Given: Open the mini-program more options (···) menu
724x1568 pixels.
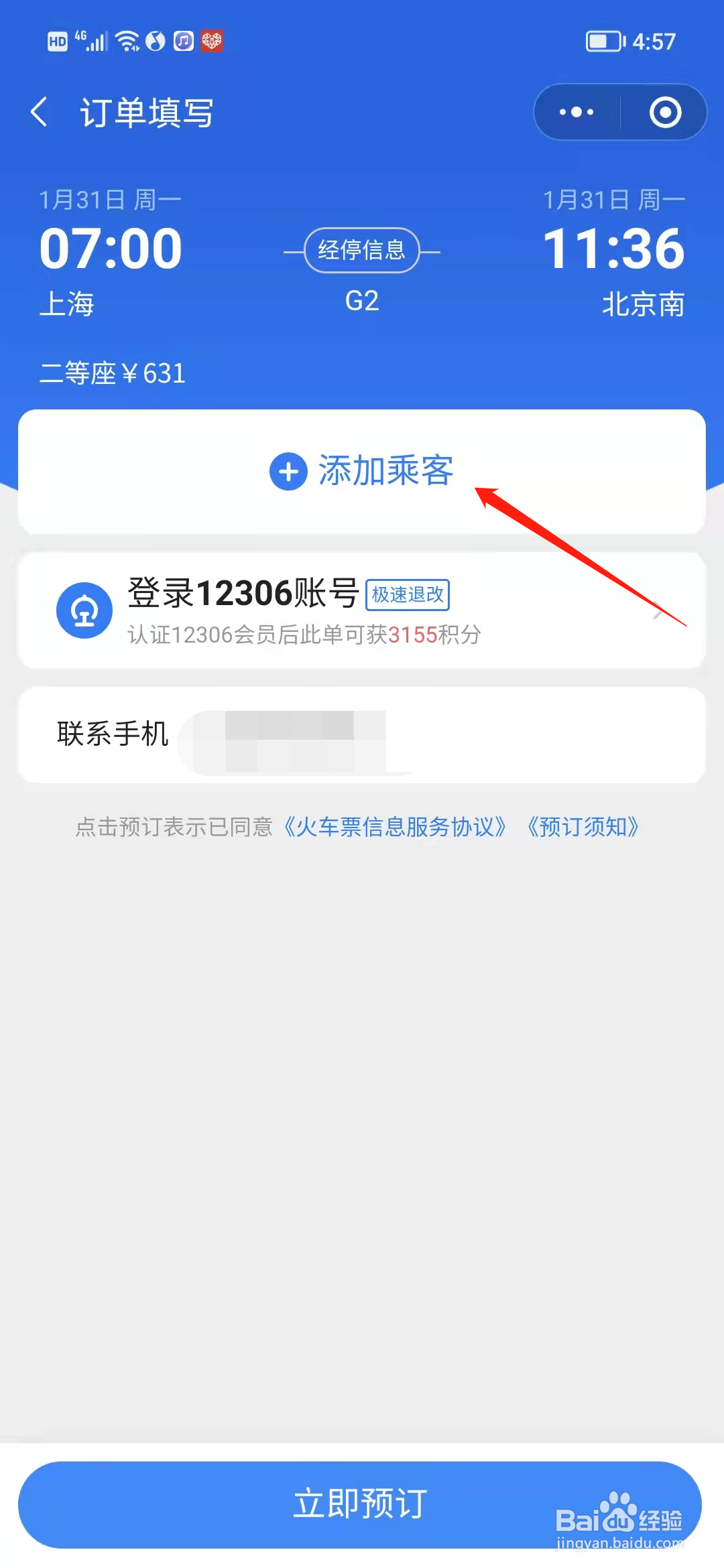Looking at the screenshot, I should 575,112.
